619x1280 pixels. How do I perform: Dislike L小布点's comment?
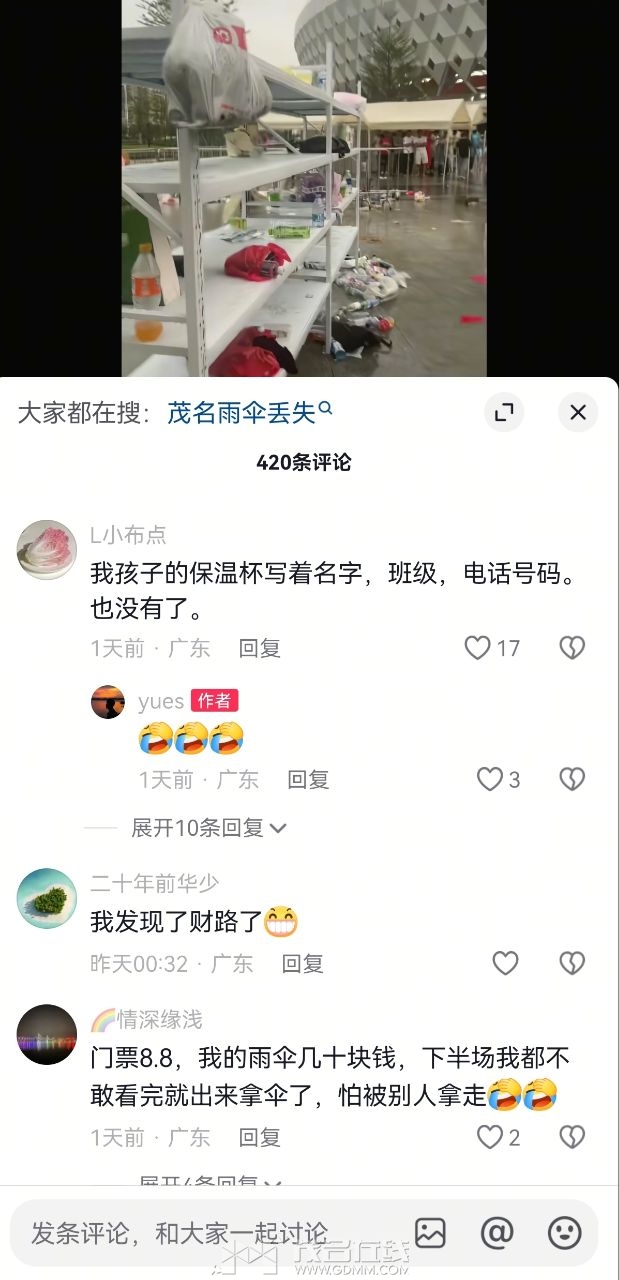click(x=571, y=648)
